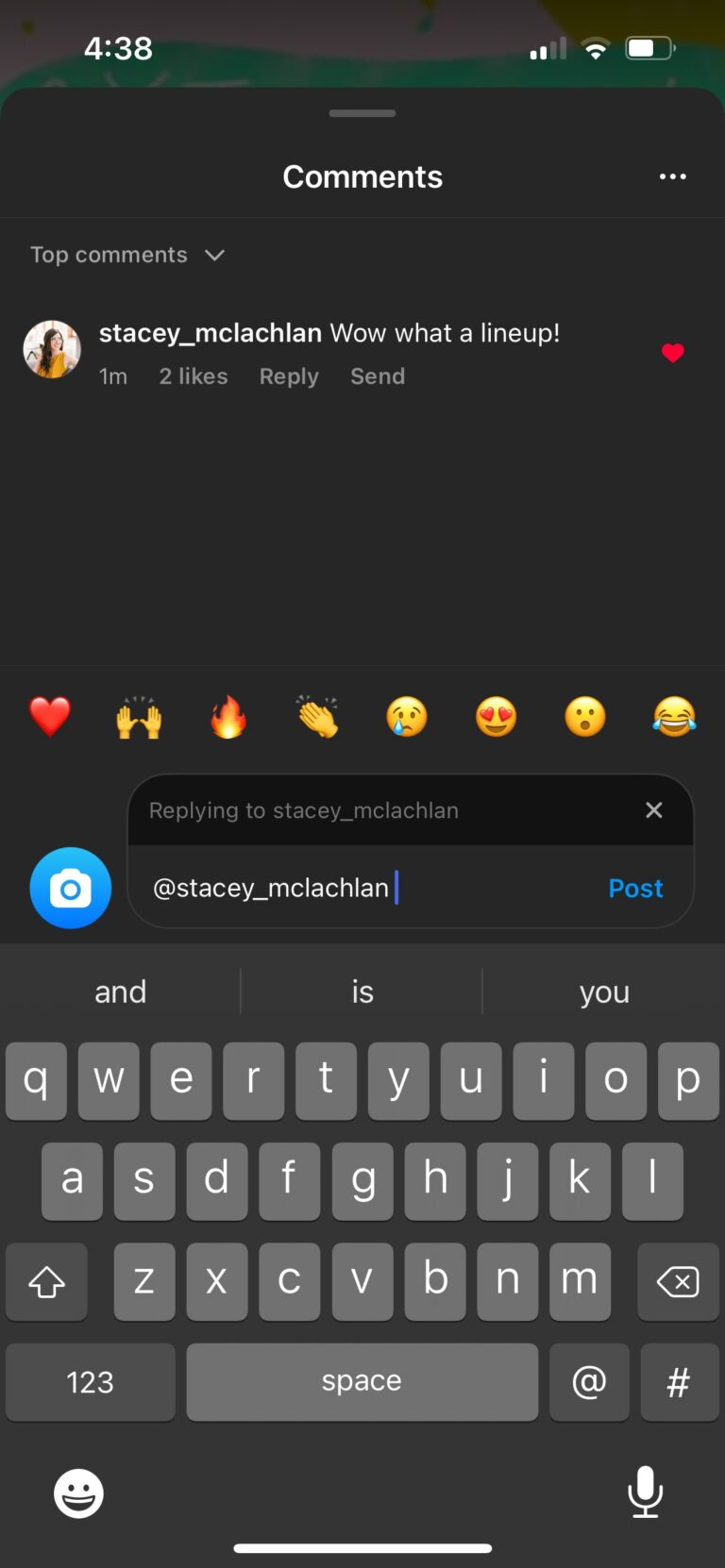Choose the keyboard suggestion "you"

coord(604,992)
